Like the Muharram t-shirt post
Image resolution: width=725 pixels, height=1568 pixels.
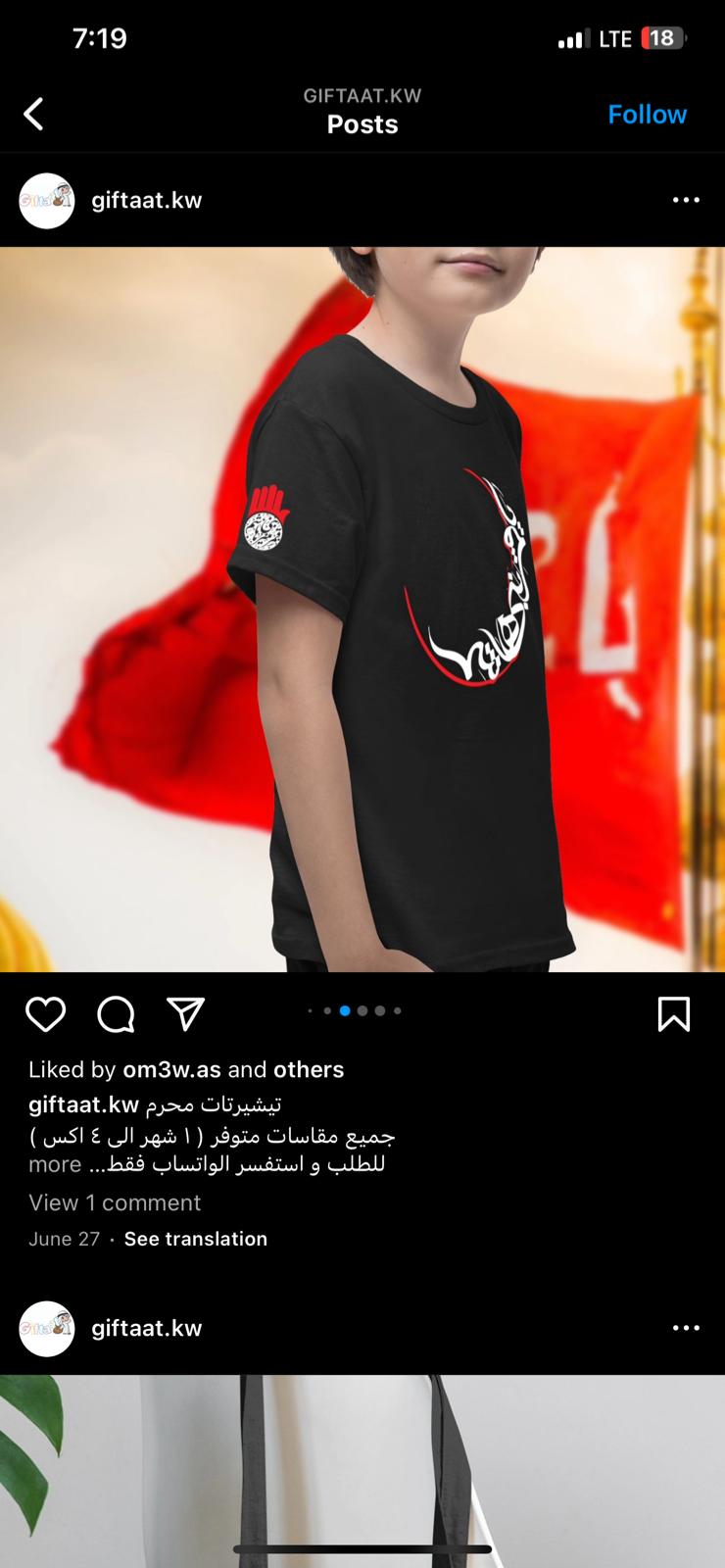45,1014
